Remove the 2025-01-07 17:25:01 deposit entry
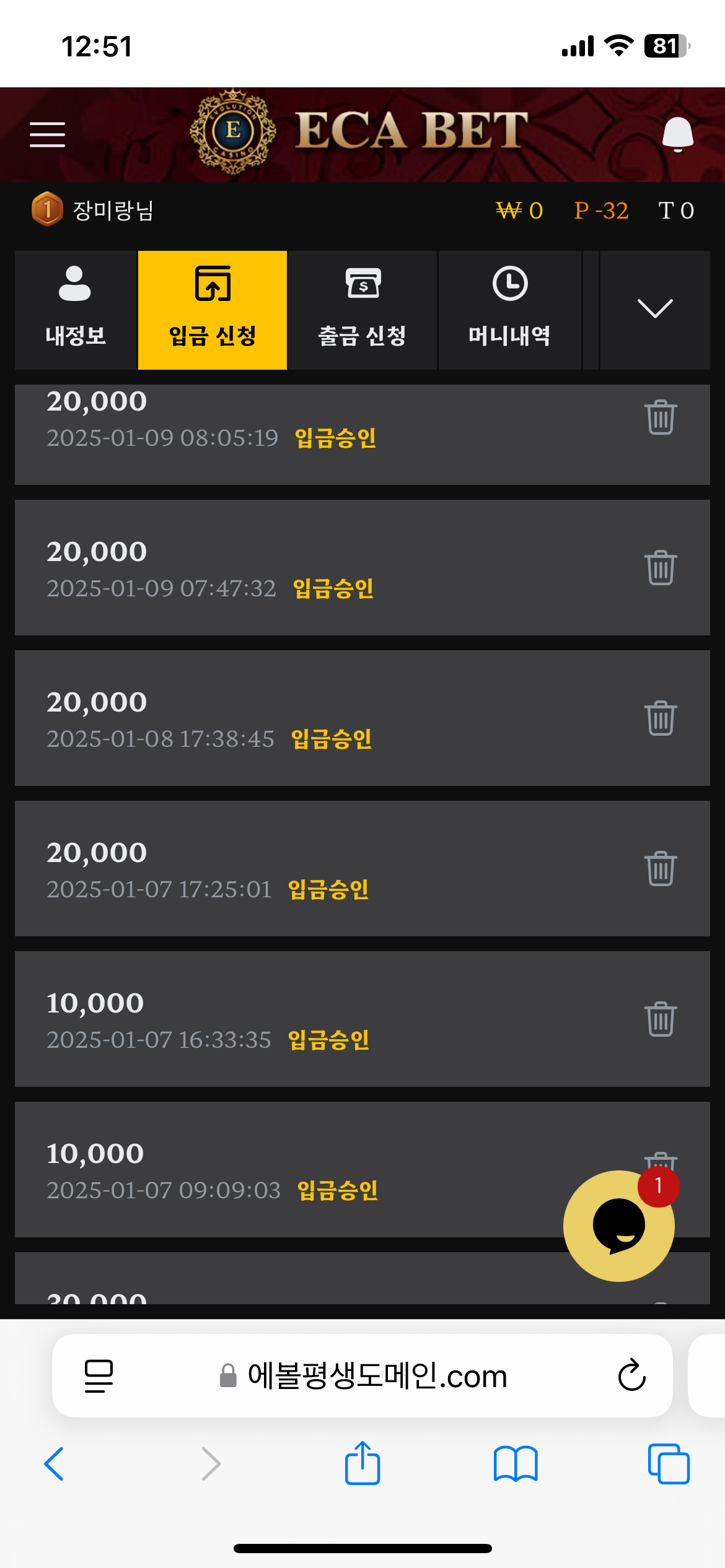This screenshot has height=1568, width=725. click(x=661, y=869)
